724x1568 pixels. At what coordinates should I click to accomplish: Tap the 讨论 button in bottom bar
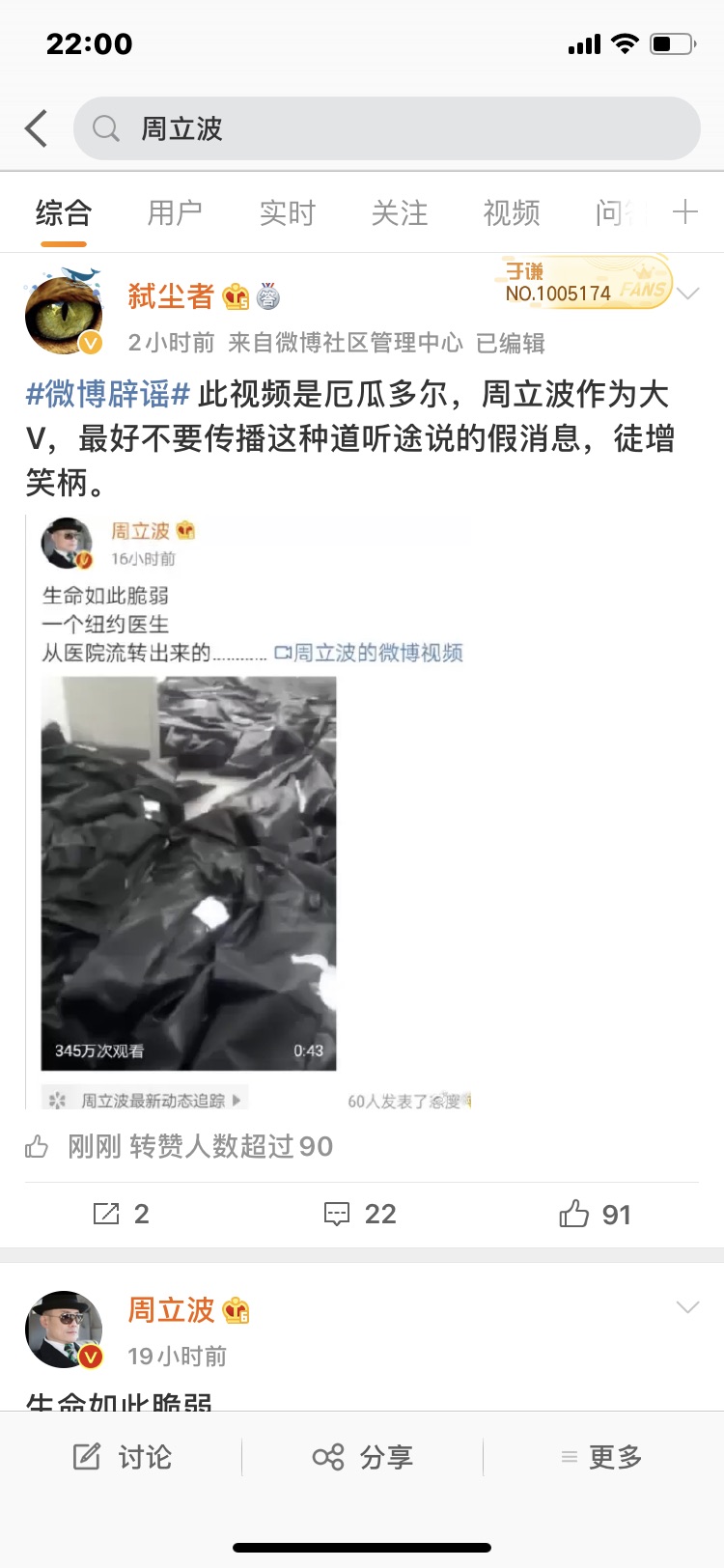point(123,1457)
